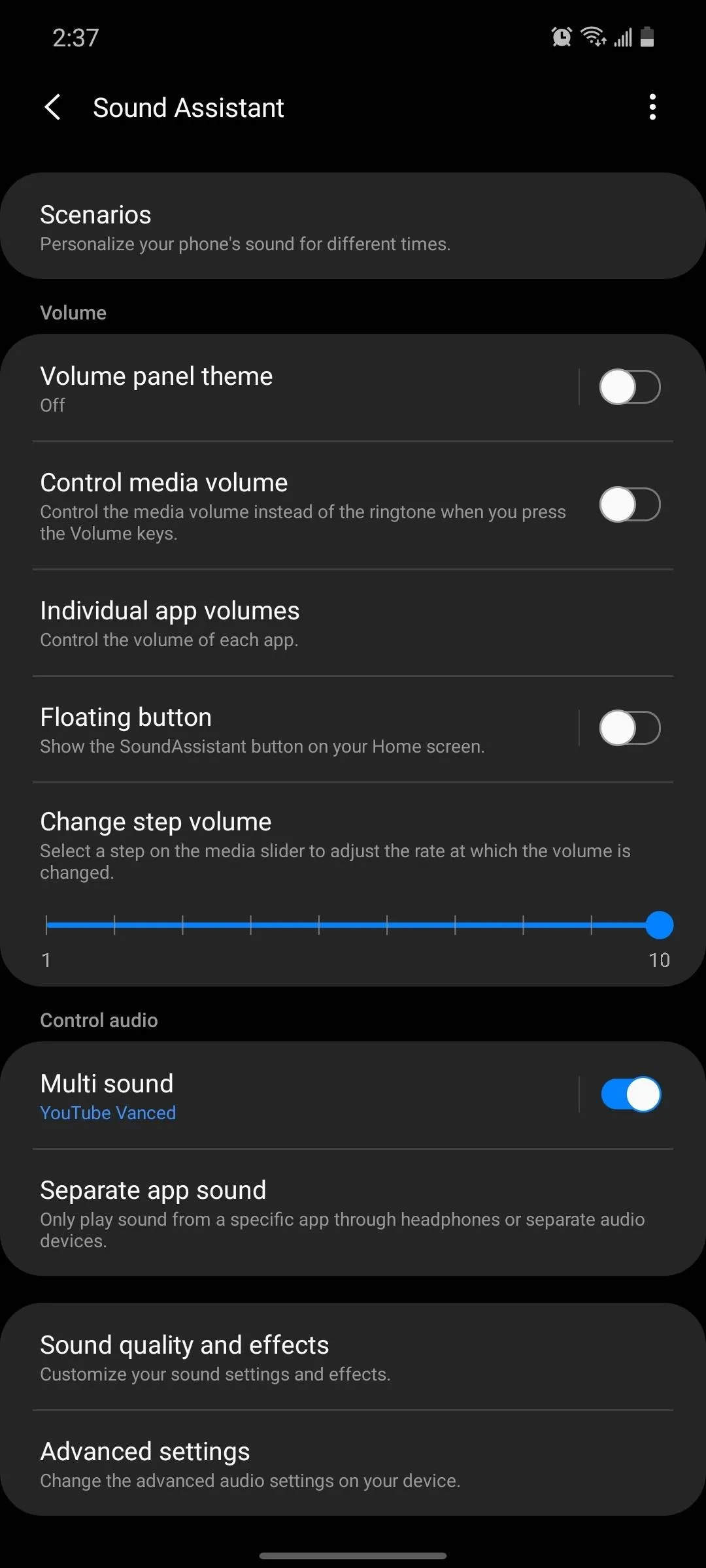706x1568 pixels.
Task: Enable the Volume panel theme switch
Action: coord(630,387)
